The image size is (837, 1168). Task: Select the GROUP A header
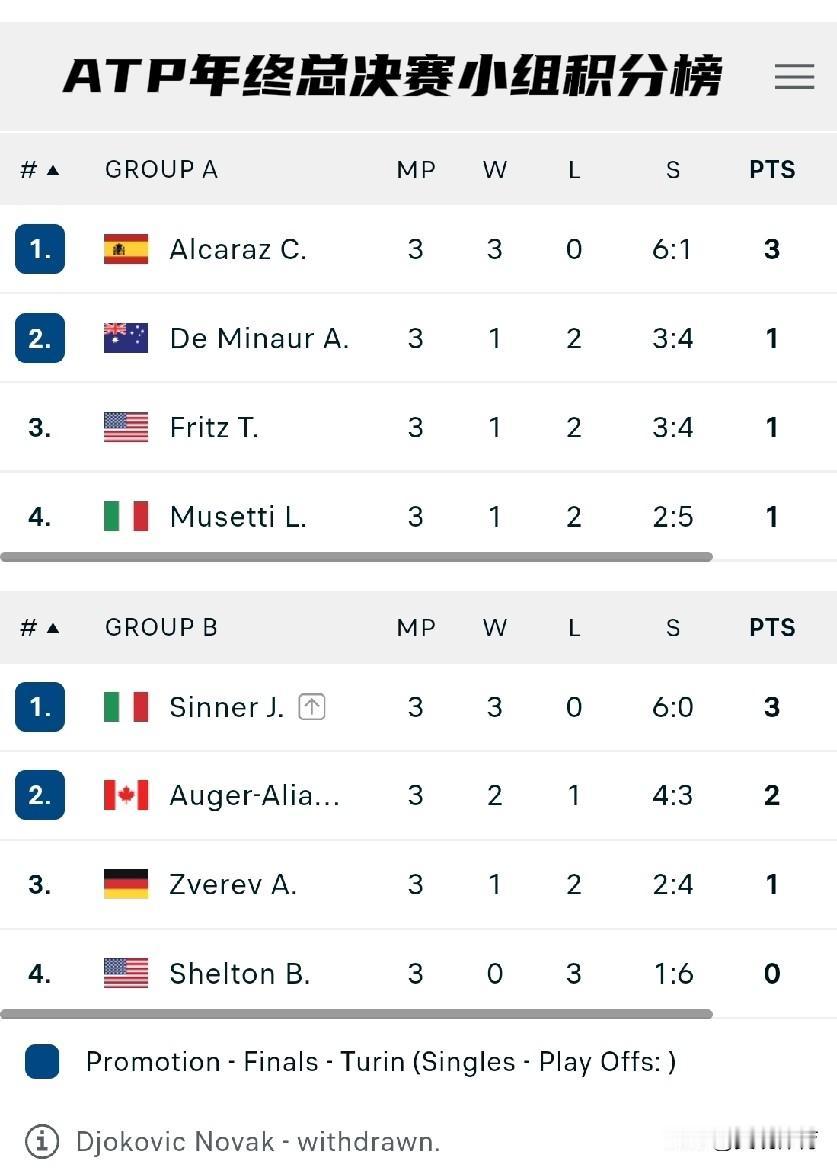tap(160, 169)
